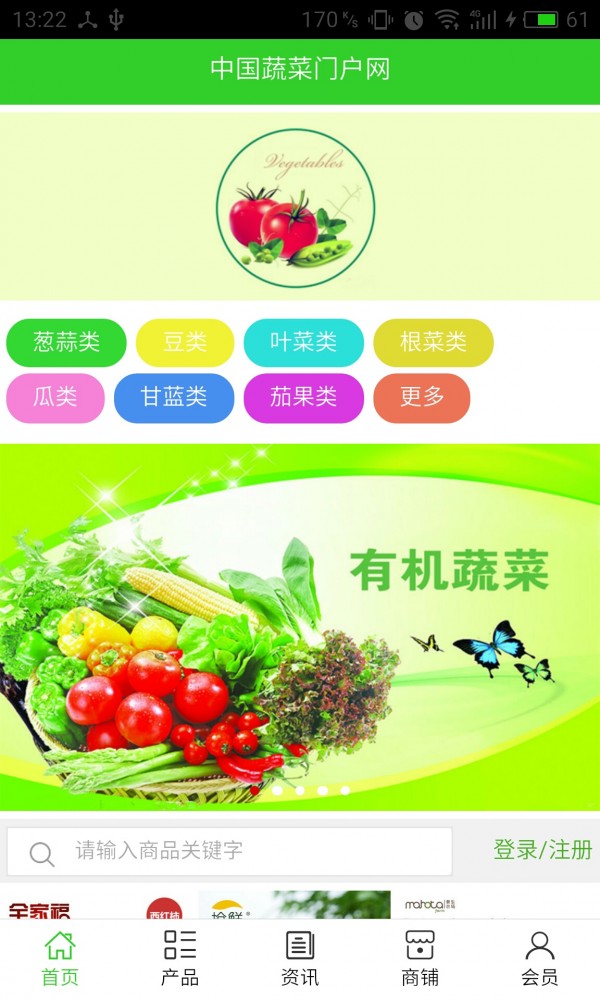Open the 豆类 category
This screenshot has width=600, height=1000.
click(x=185, y=343)
